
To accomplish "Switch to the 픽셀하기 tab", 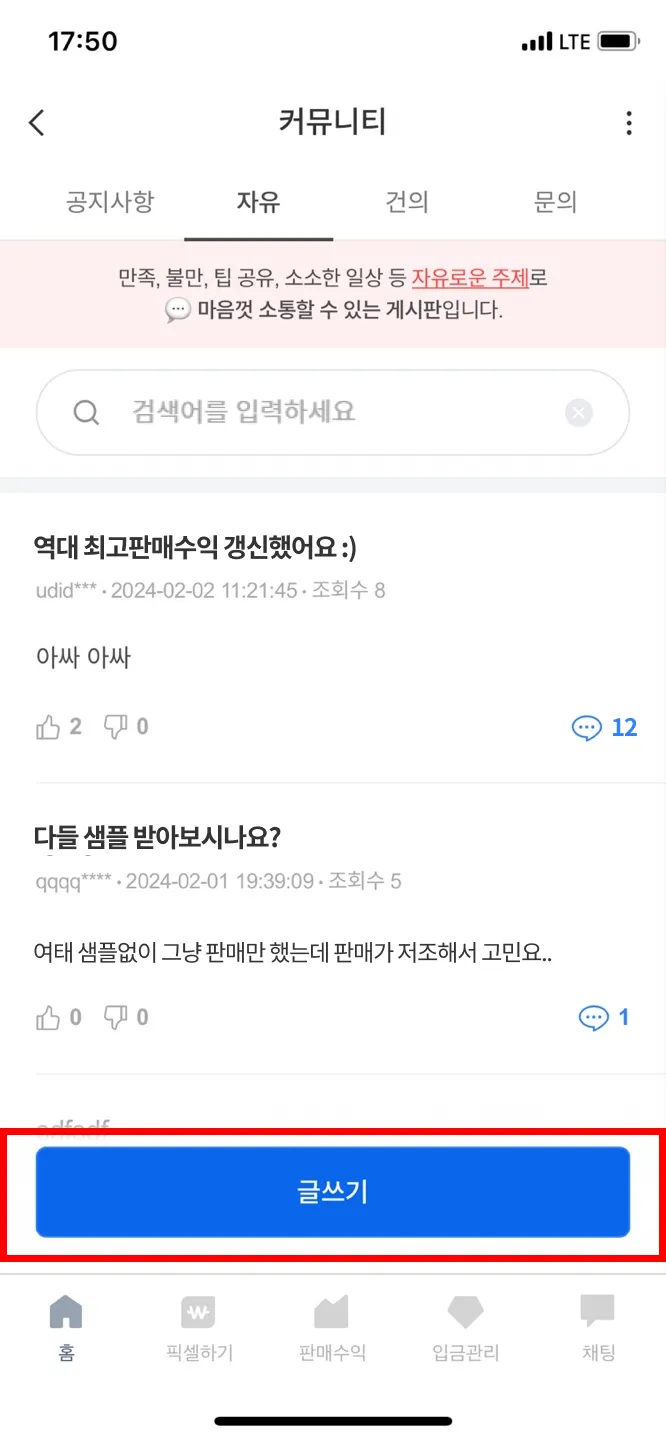I will (x=199, y=1327).
